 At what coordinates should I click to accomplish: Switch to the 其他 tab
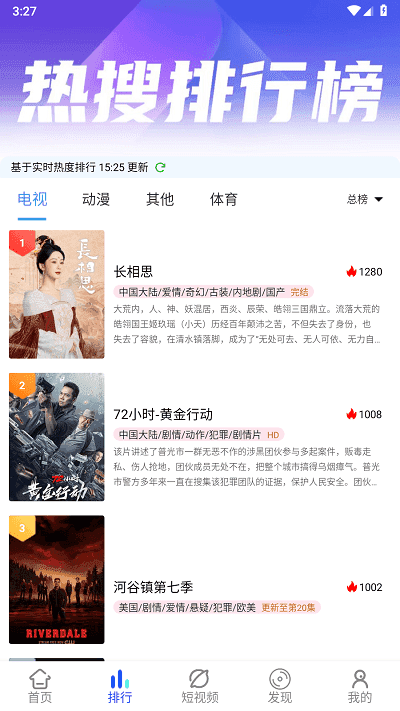pyautogui.click(x=160, y=199)
